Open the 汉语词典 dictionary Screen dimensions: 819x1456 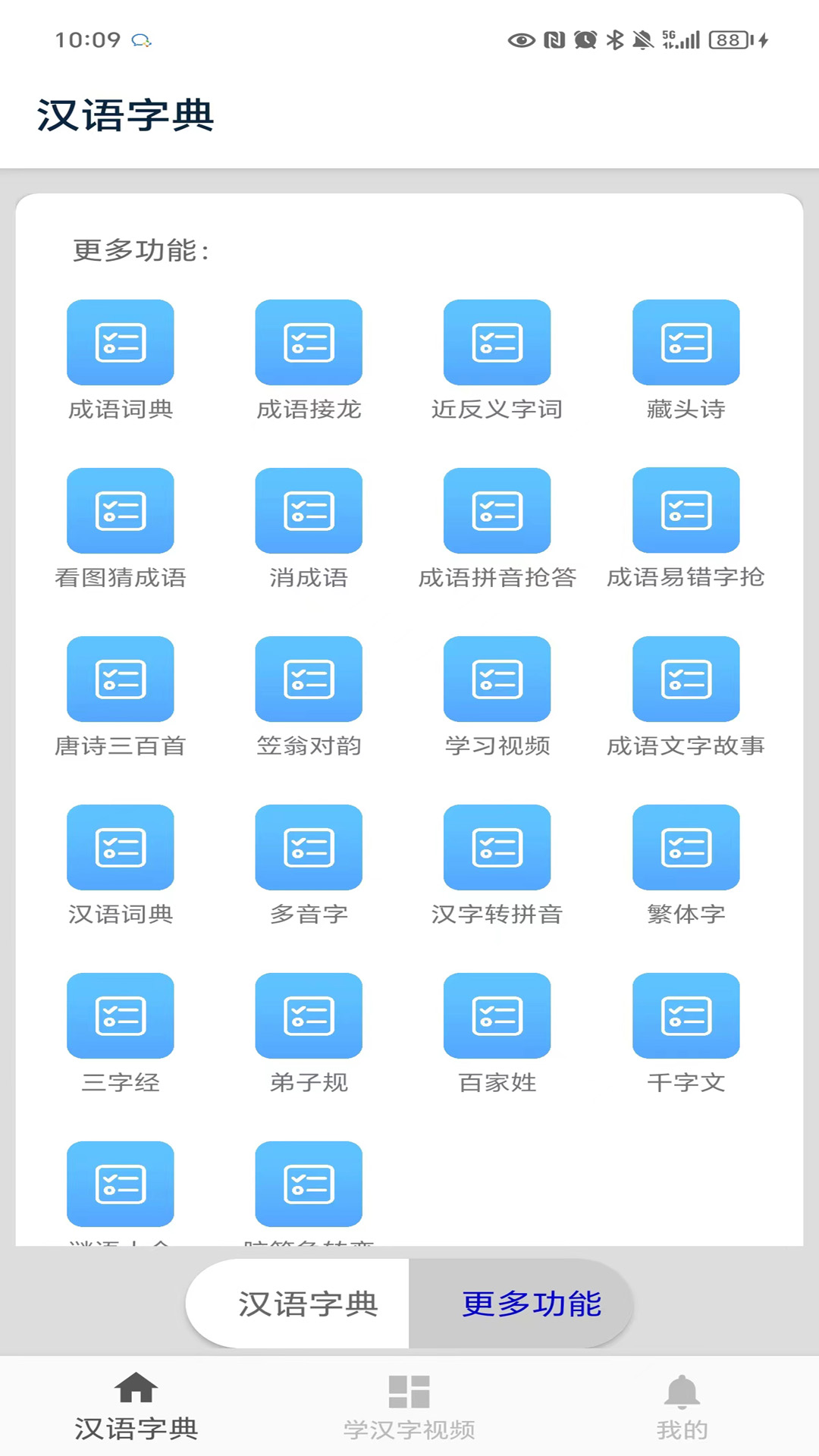click(120, 863)
